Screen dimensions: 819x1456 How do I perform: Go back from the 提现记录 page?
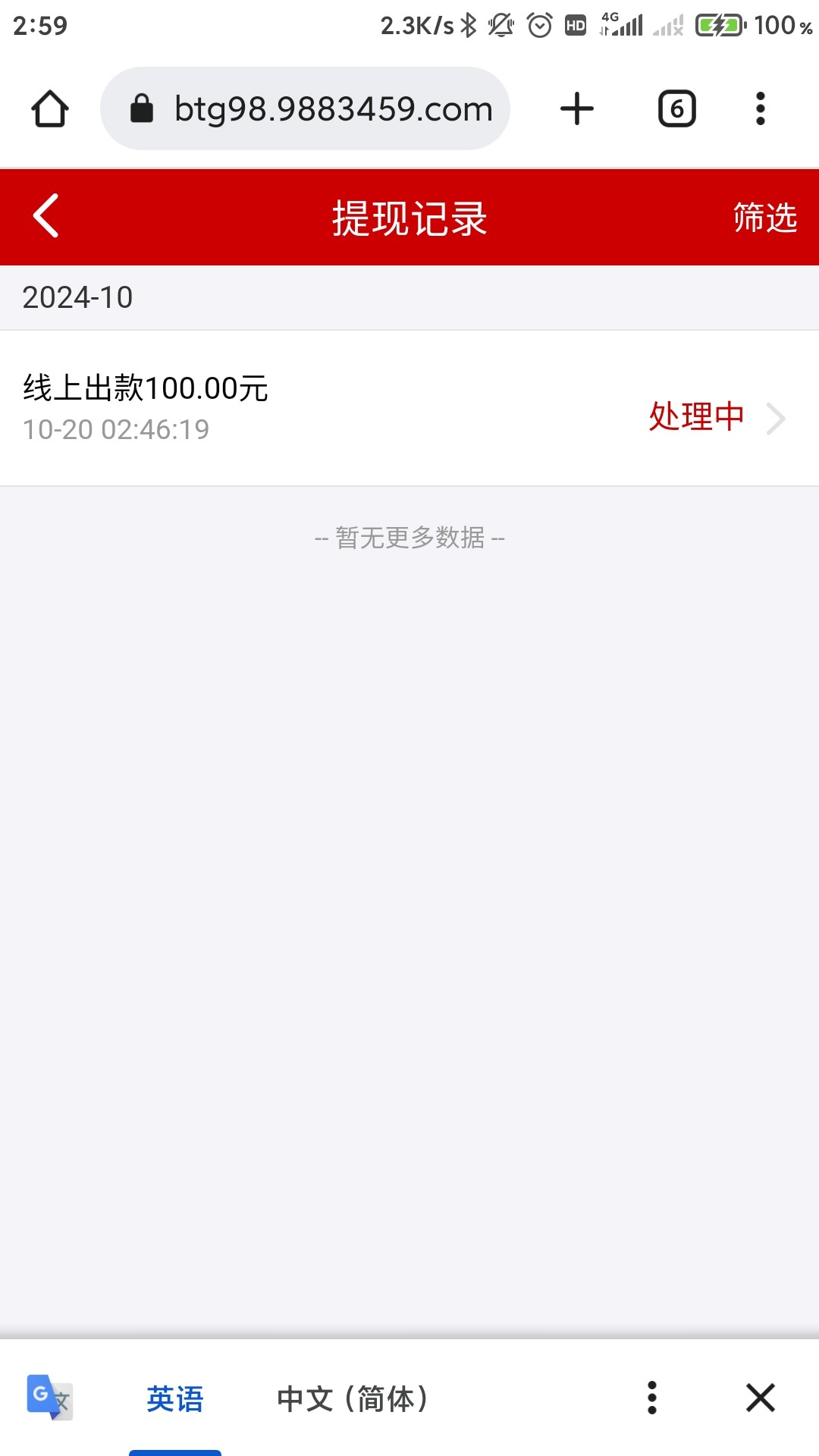46,216
